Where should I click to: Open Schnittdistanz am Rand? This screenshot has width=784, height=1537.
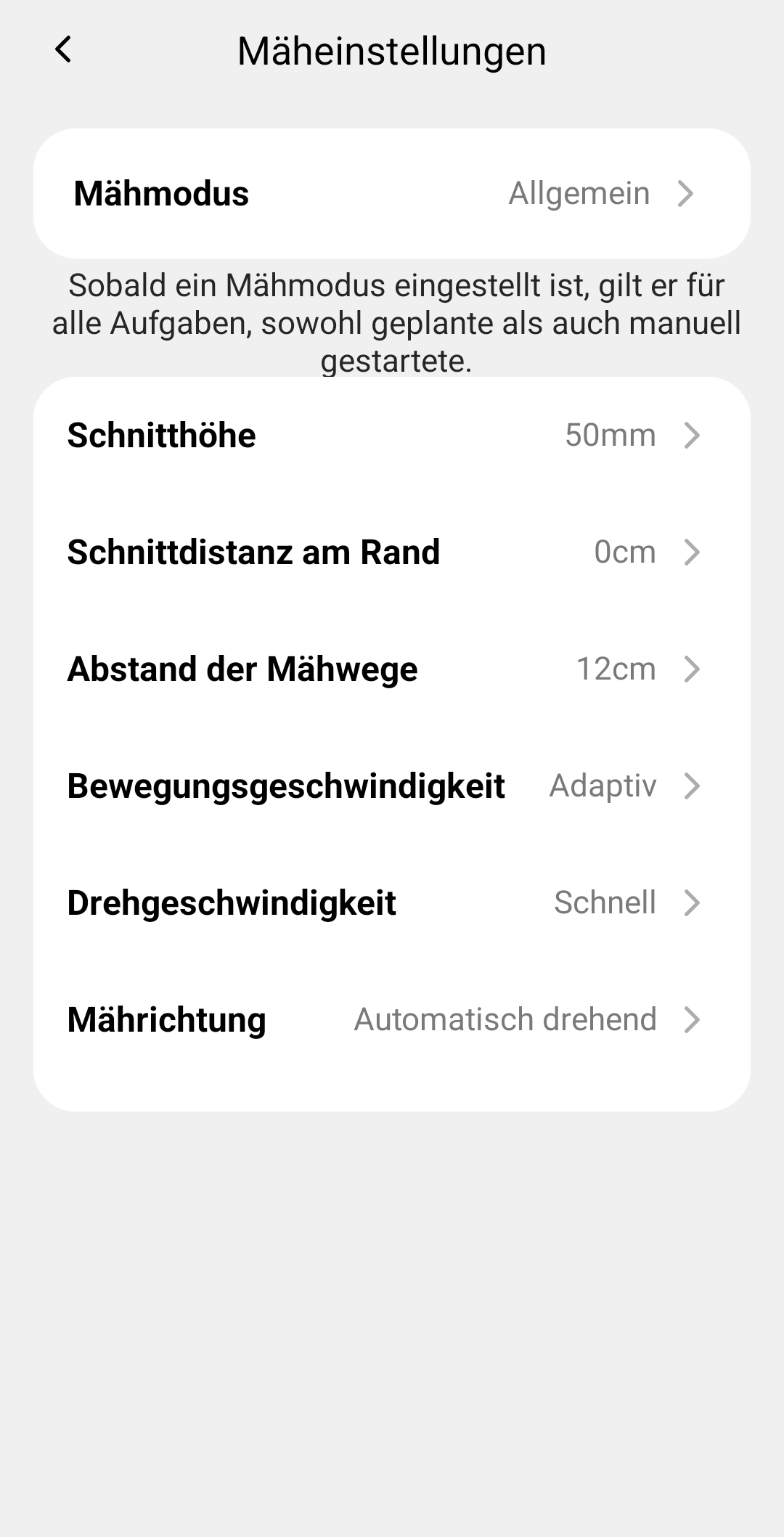[391, 553]
